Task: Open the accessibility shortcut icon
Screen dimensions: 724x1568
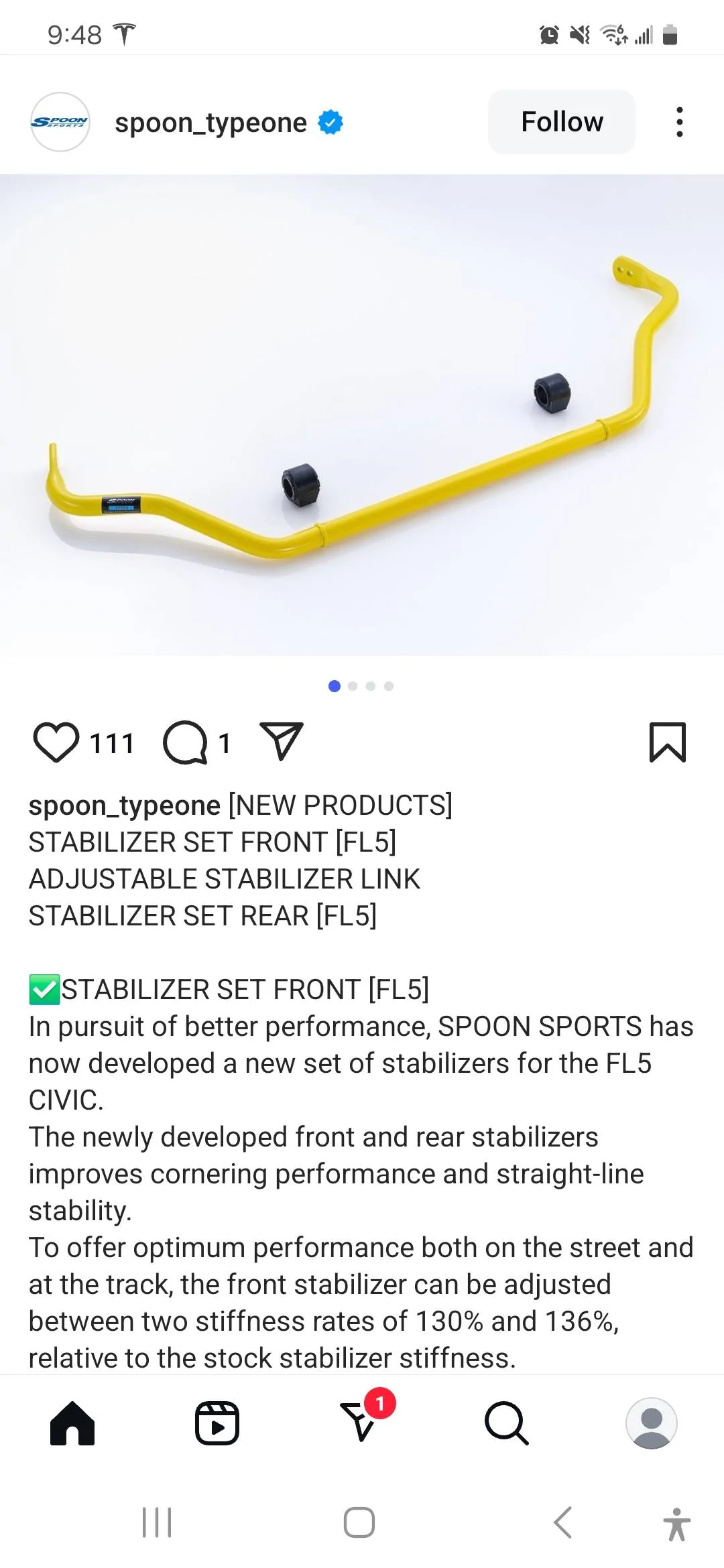Action: click(677, 1521)
